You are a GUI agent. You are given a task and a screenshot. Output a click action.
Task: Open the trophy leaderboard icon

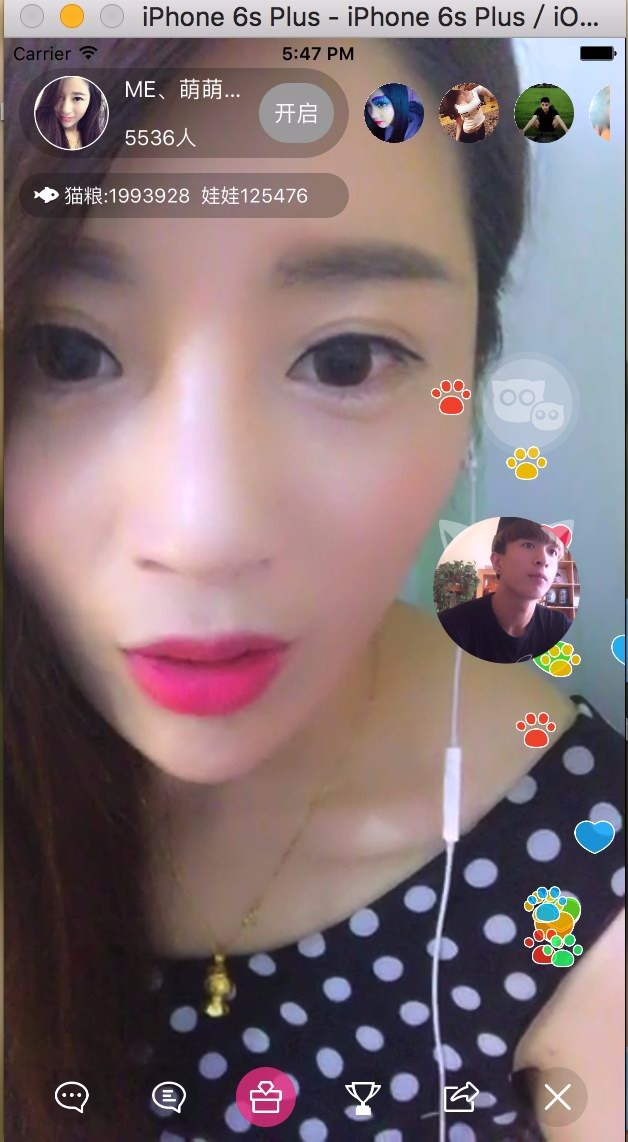[x=362, y=1098]
